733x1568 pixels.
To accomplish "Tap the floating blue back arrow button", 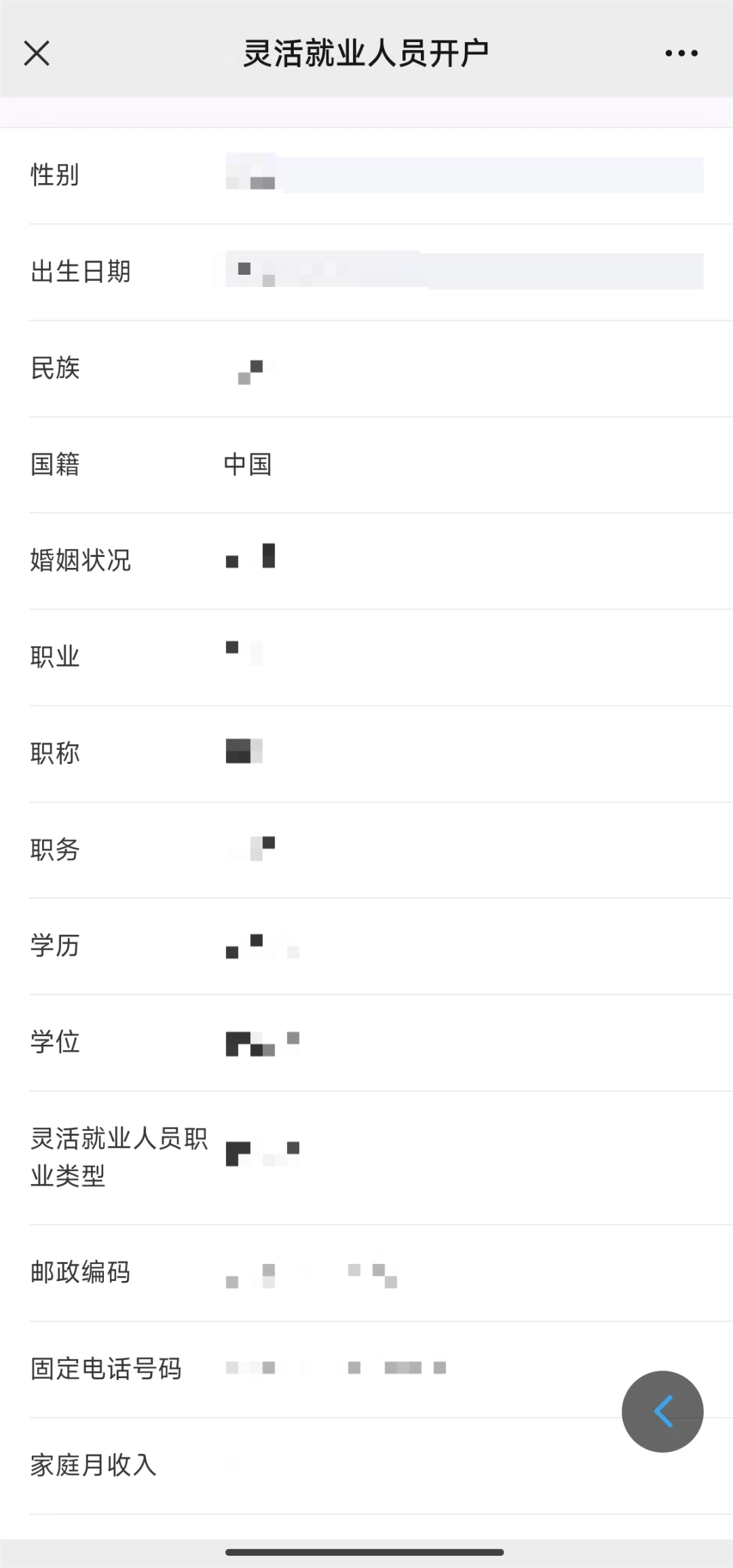I will click(662, 1411).
